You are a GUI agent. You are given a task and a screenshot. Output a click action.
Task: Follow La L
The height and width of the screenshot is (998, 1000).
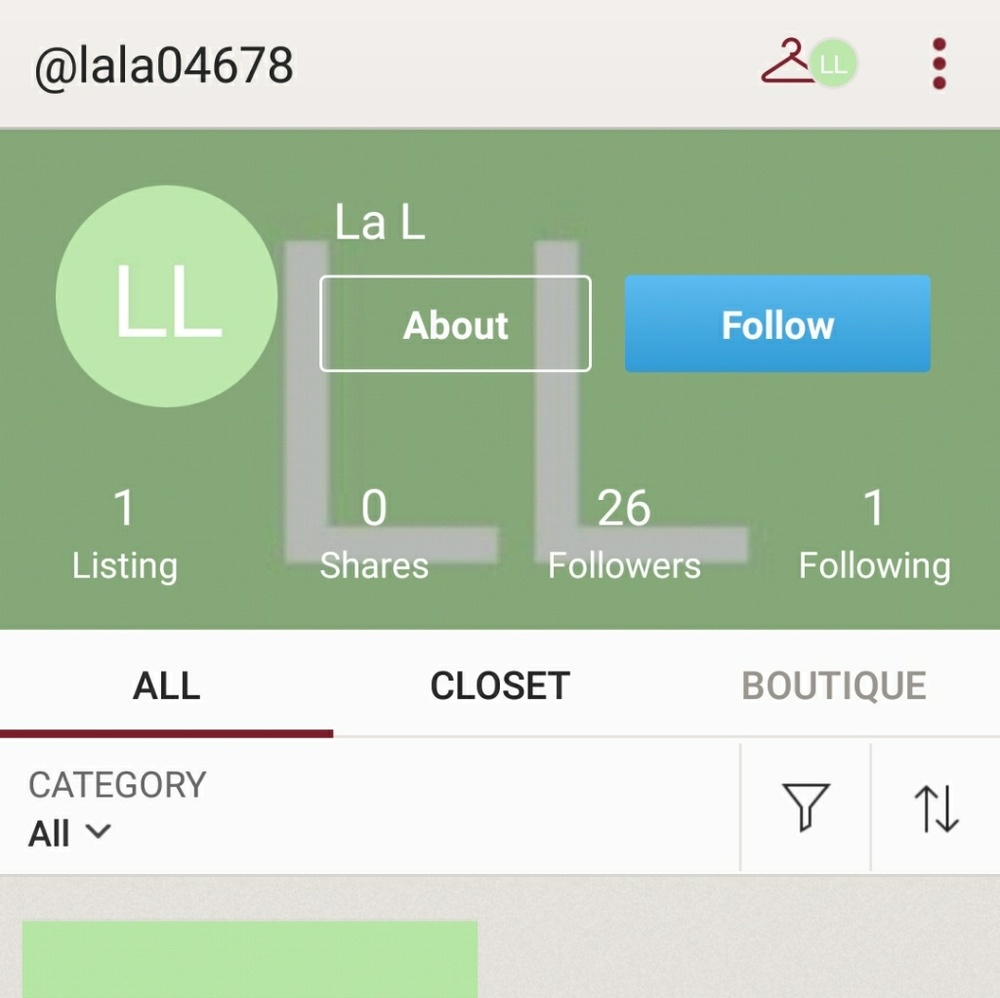(777, 324)
